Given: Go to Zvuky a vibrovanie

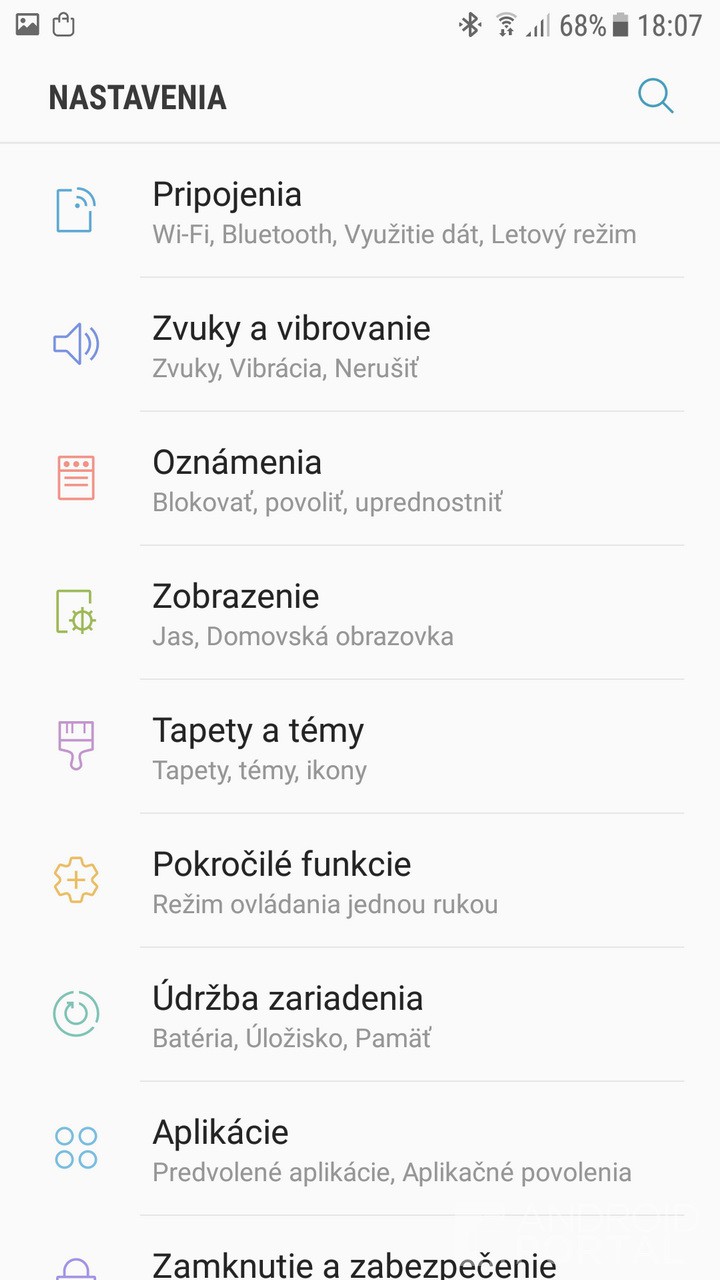Looking at the screenshot, I should point(360,345).
